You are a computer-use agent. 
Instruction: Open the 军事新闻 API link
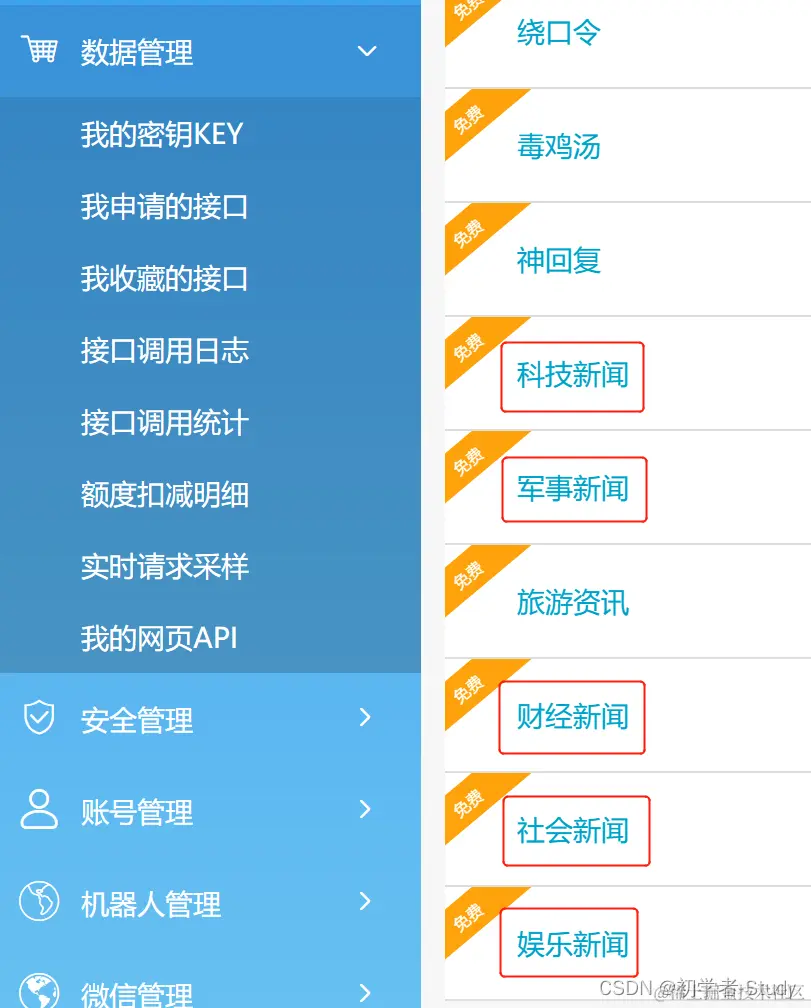(x=573, y=489)
